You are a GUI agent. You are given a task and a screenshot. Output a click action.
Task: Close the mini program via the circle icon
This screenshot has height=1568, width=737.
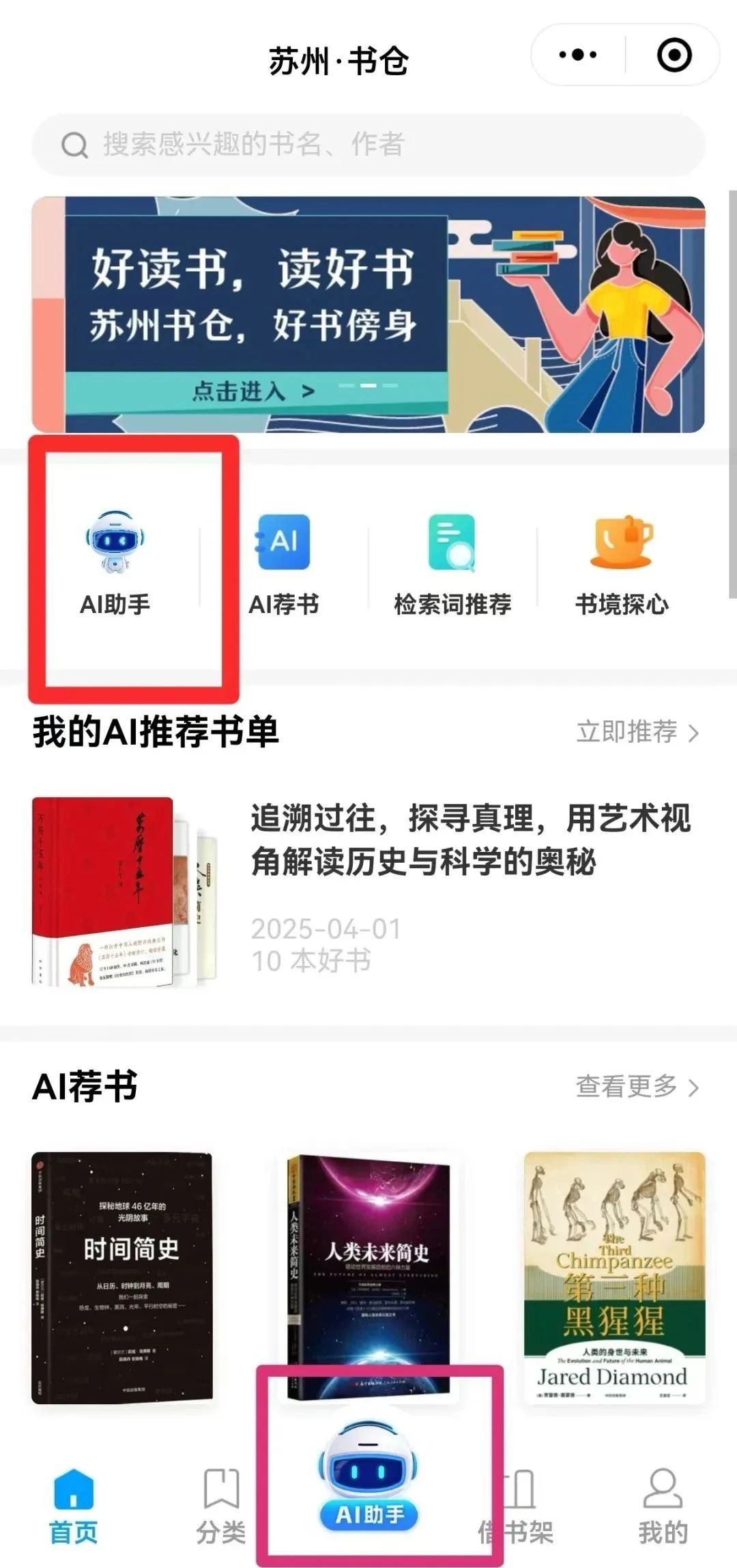pyautogui.click(x=674, y=55)
